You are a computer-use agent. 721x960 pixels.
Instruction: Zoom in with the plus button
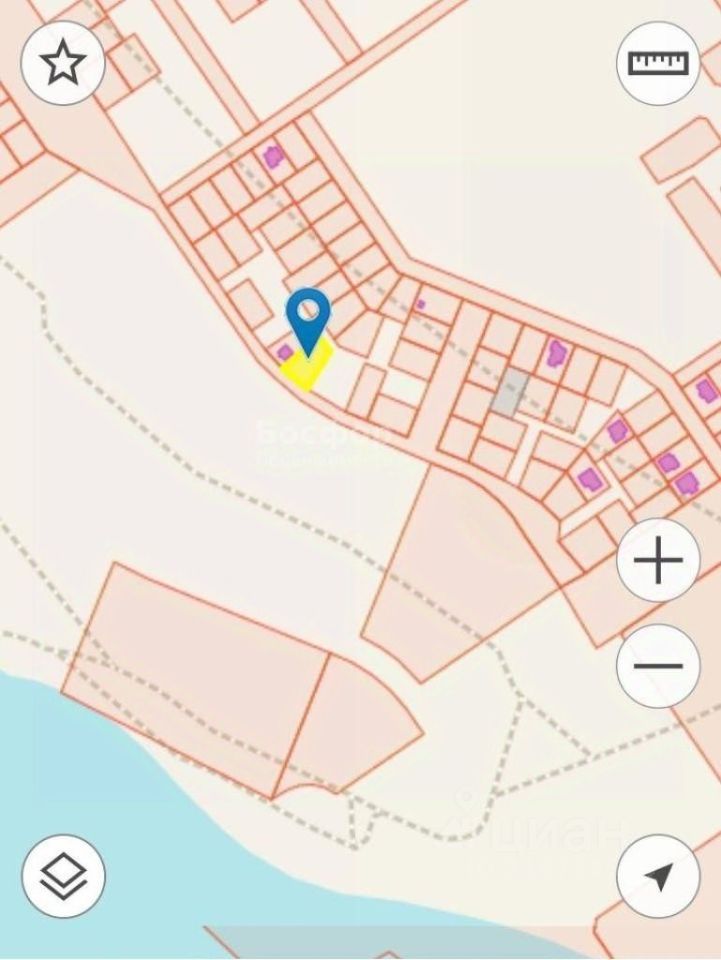coord(658,561)
